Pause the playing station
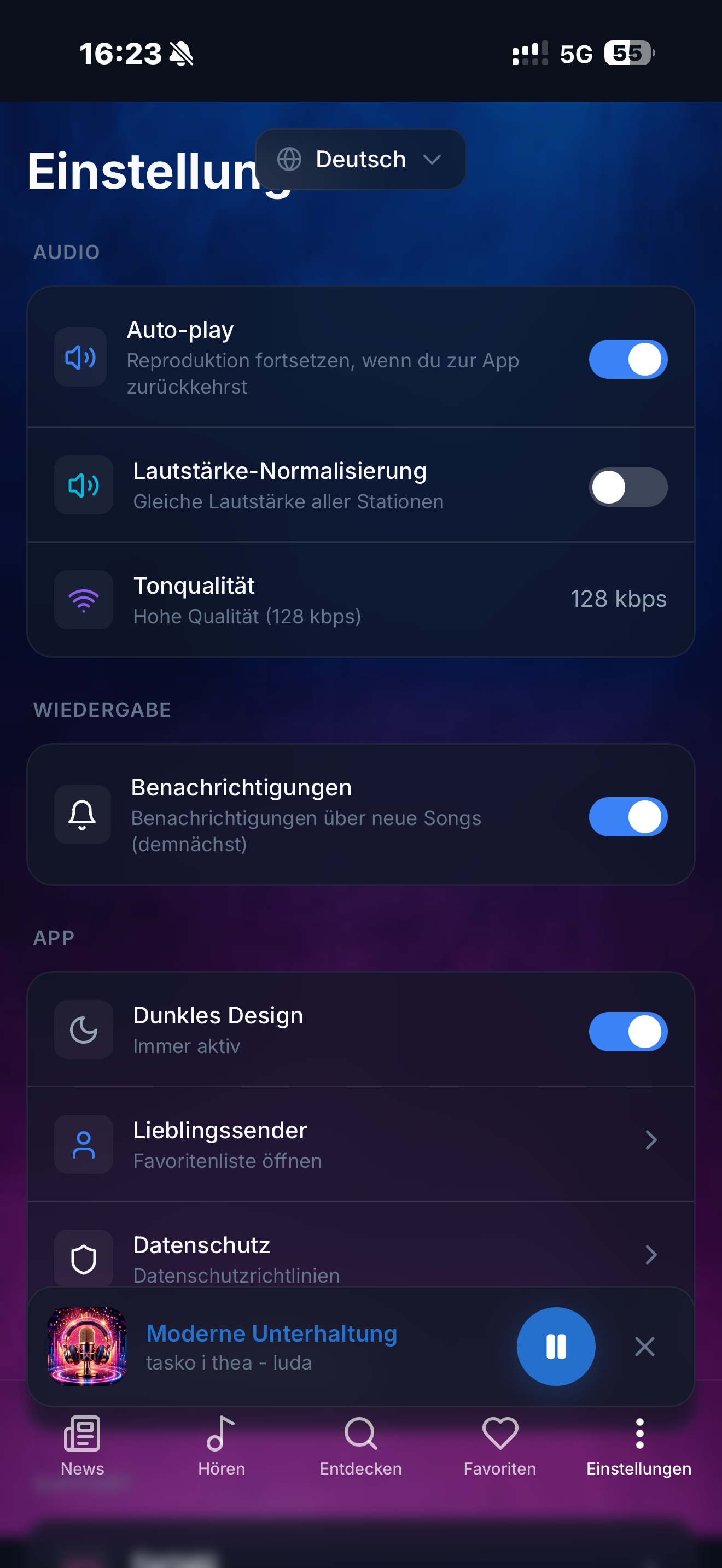Screen dimensions: 722x1568 click(x=556, y=1347)
